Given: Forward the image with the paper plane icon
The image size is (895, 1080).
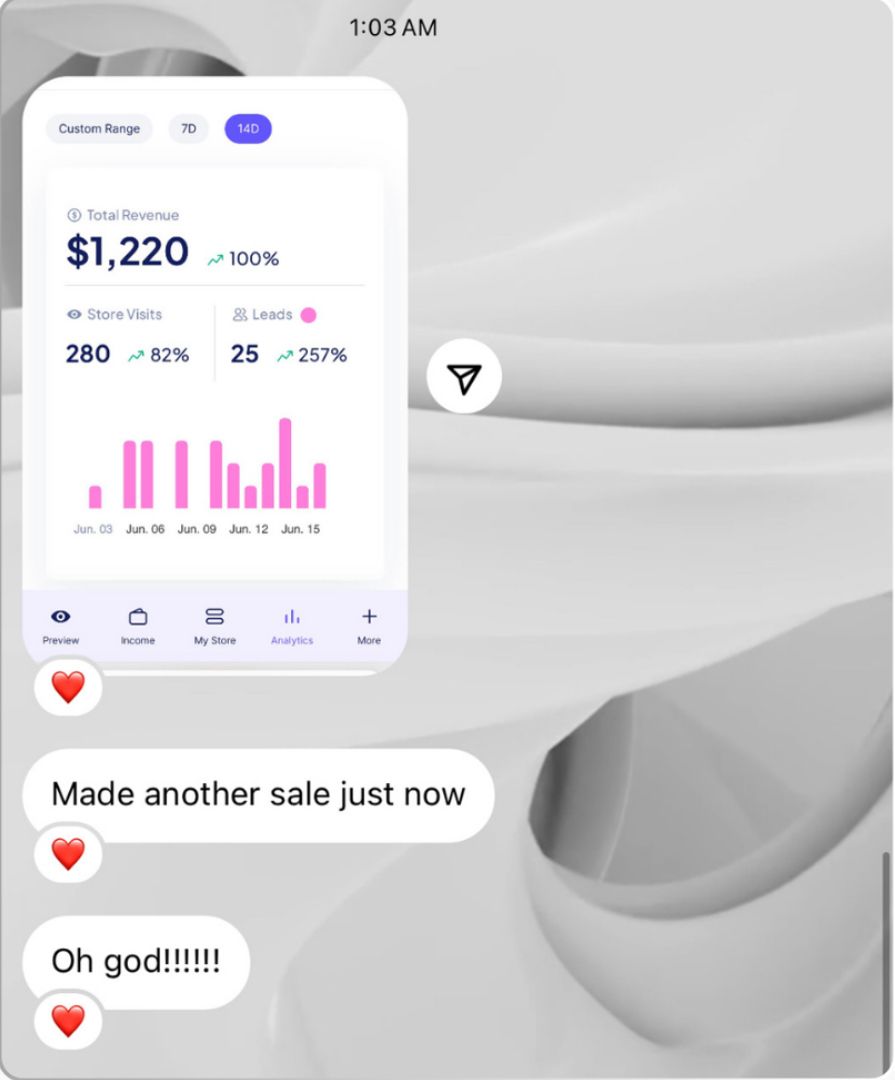Looking at the screenshot, I should 464,377.
